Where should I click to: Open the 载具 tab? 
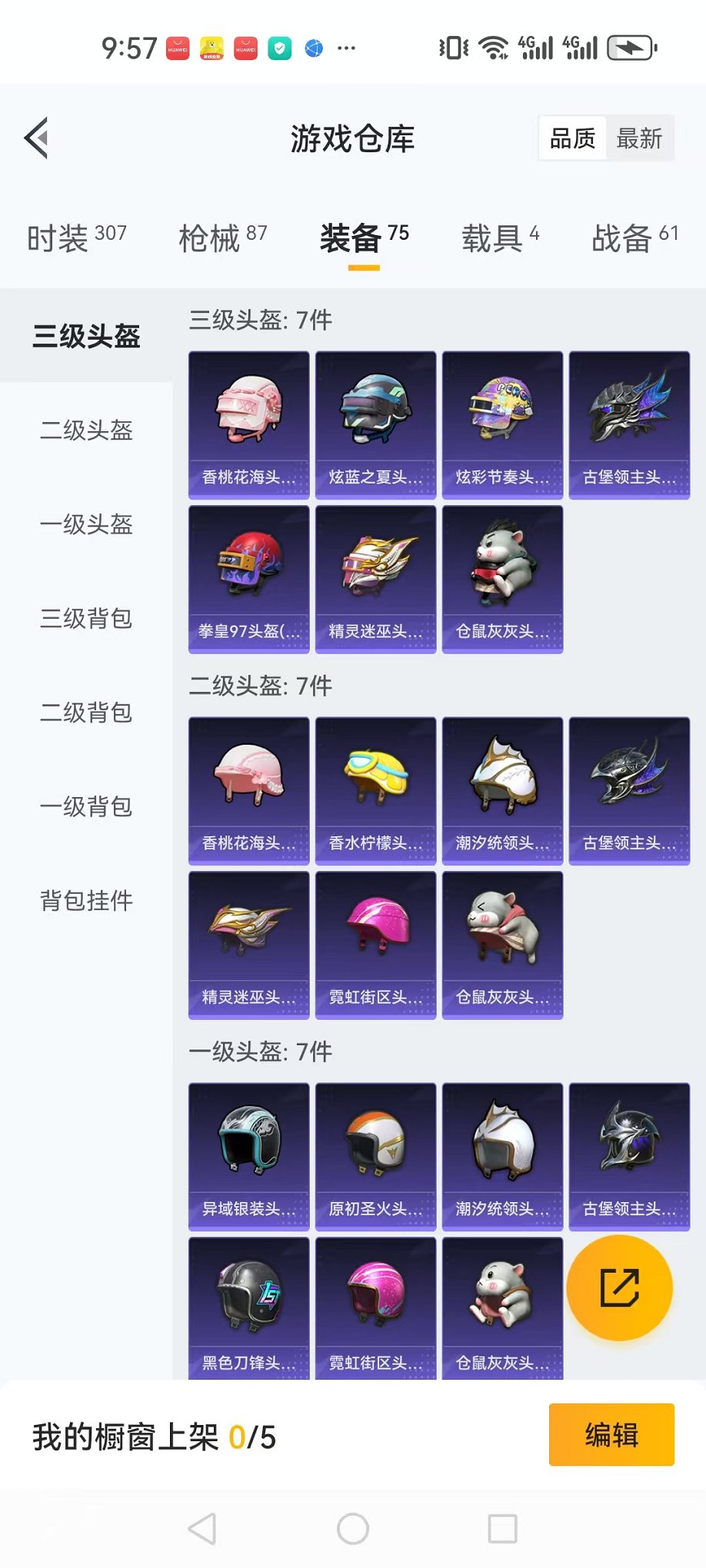pos(500,238)
